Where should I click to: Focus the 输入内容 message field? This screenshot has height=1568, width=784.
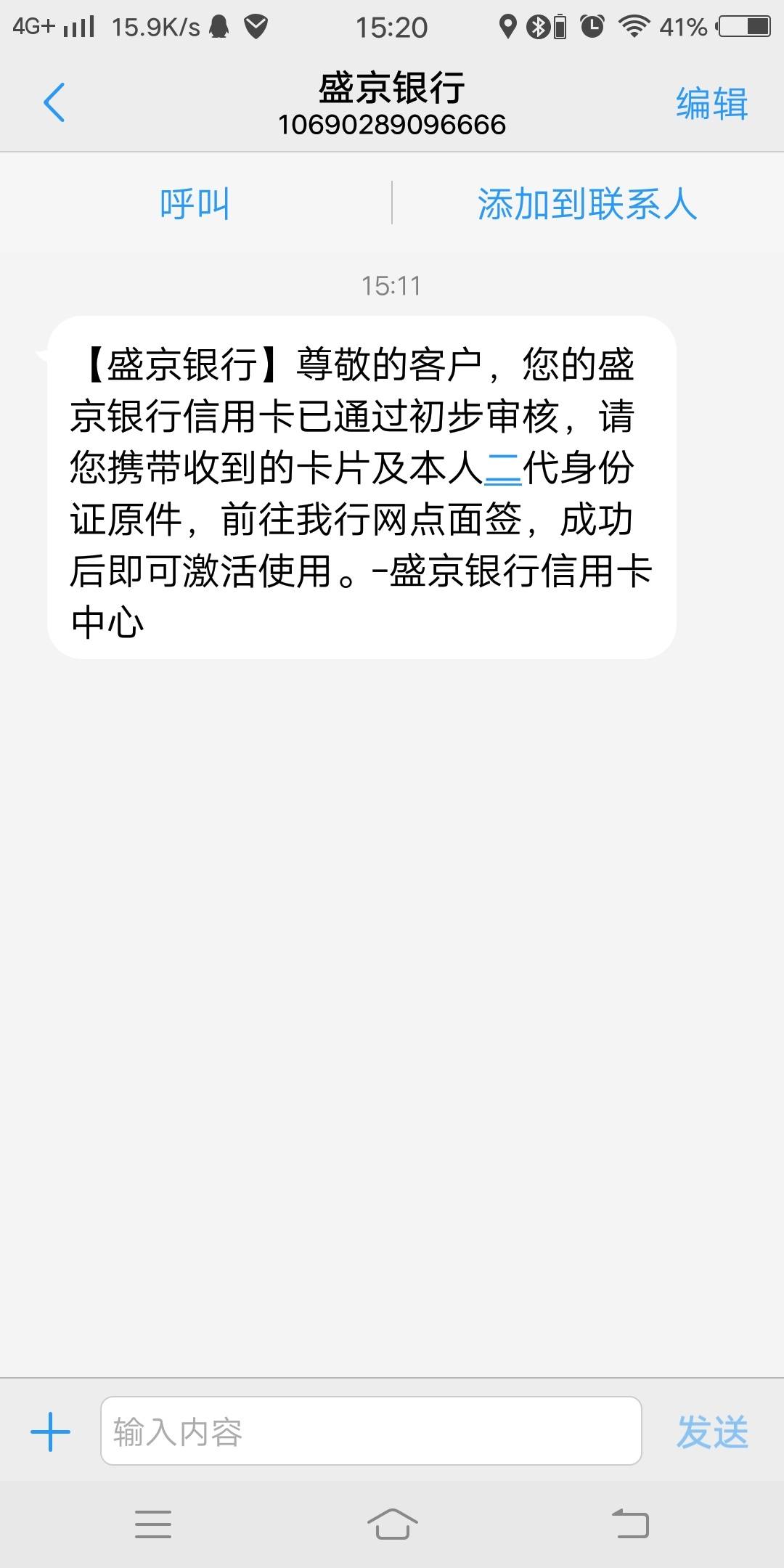(371, 1431)
